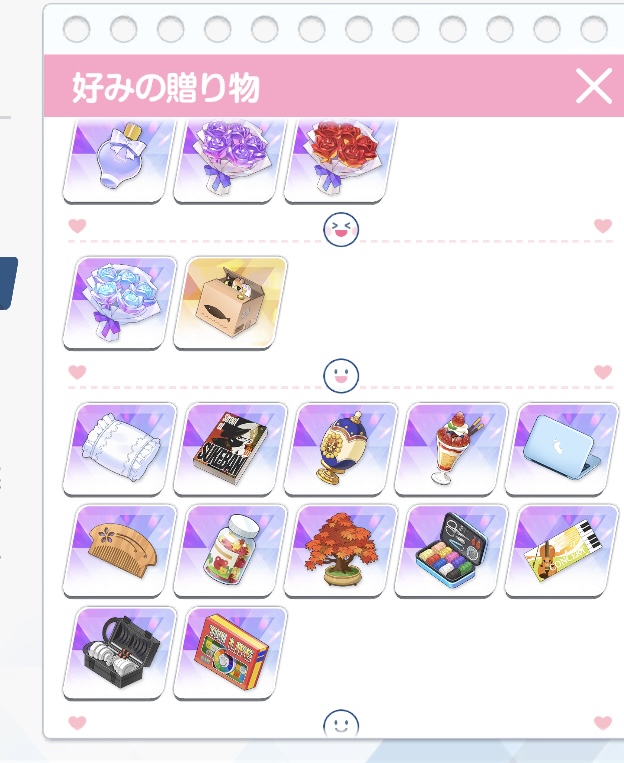Image resolution: width=624 pixels, height=763 pixels.
Task: Select the maple bonsai tree gift
Action: pyautogui.click(x=341, y=550)
